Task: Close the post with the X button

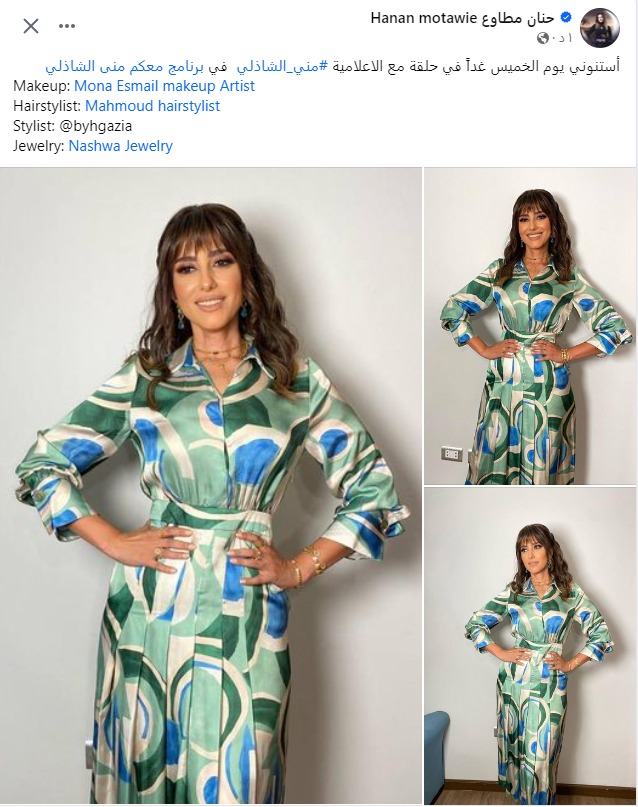Action: tap(31, 26)
